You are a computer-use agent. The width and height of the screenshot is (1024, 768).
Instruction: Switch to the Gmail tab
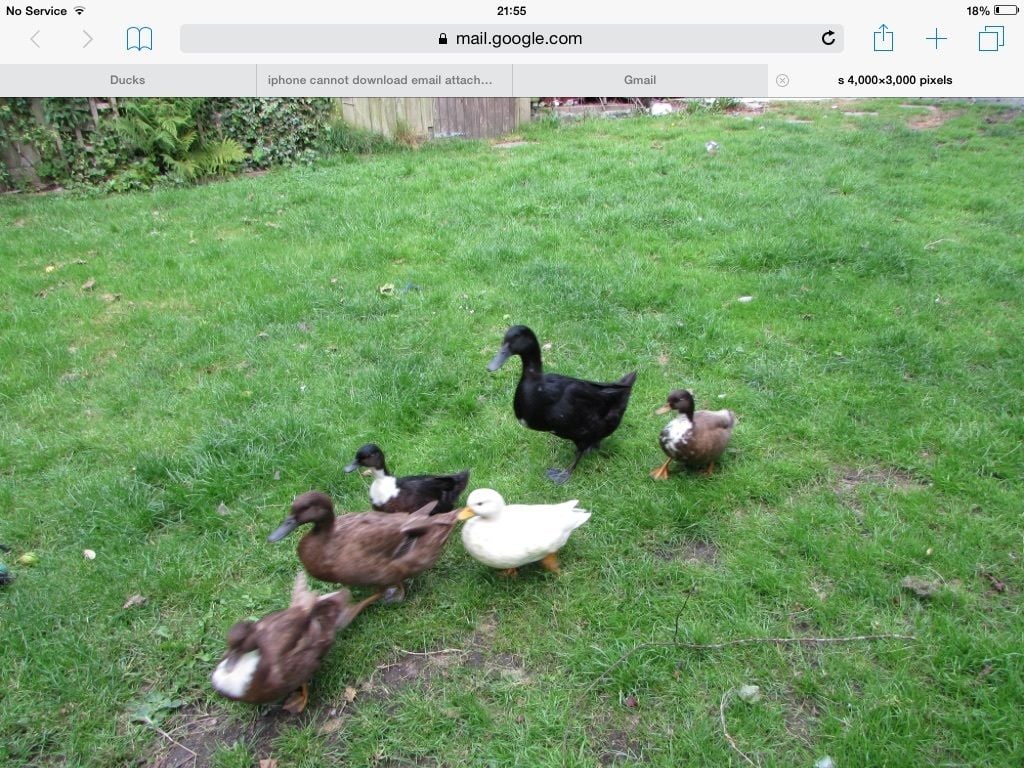[640, 80]
